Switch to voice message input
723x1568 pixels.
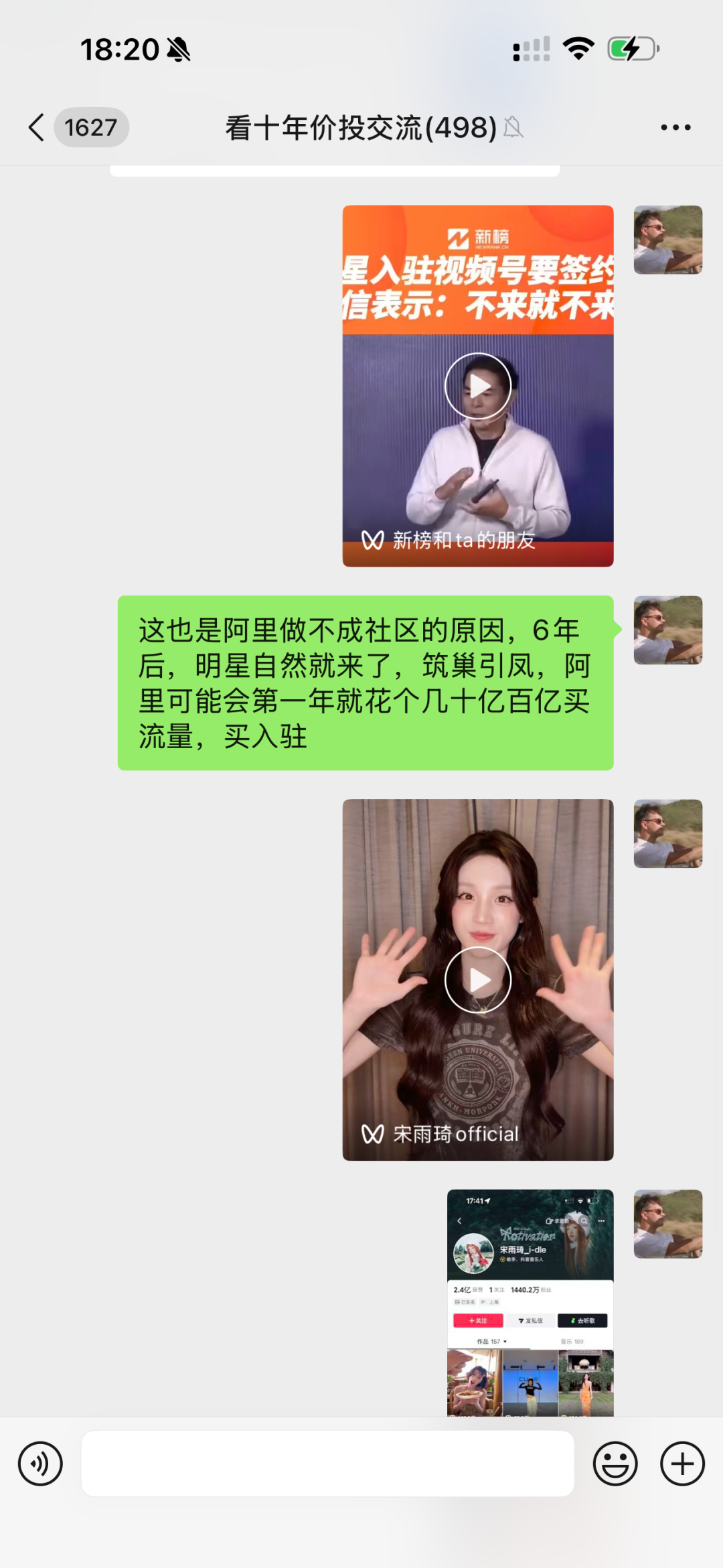coord(40,1464)
